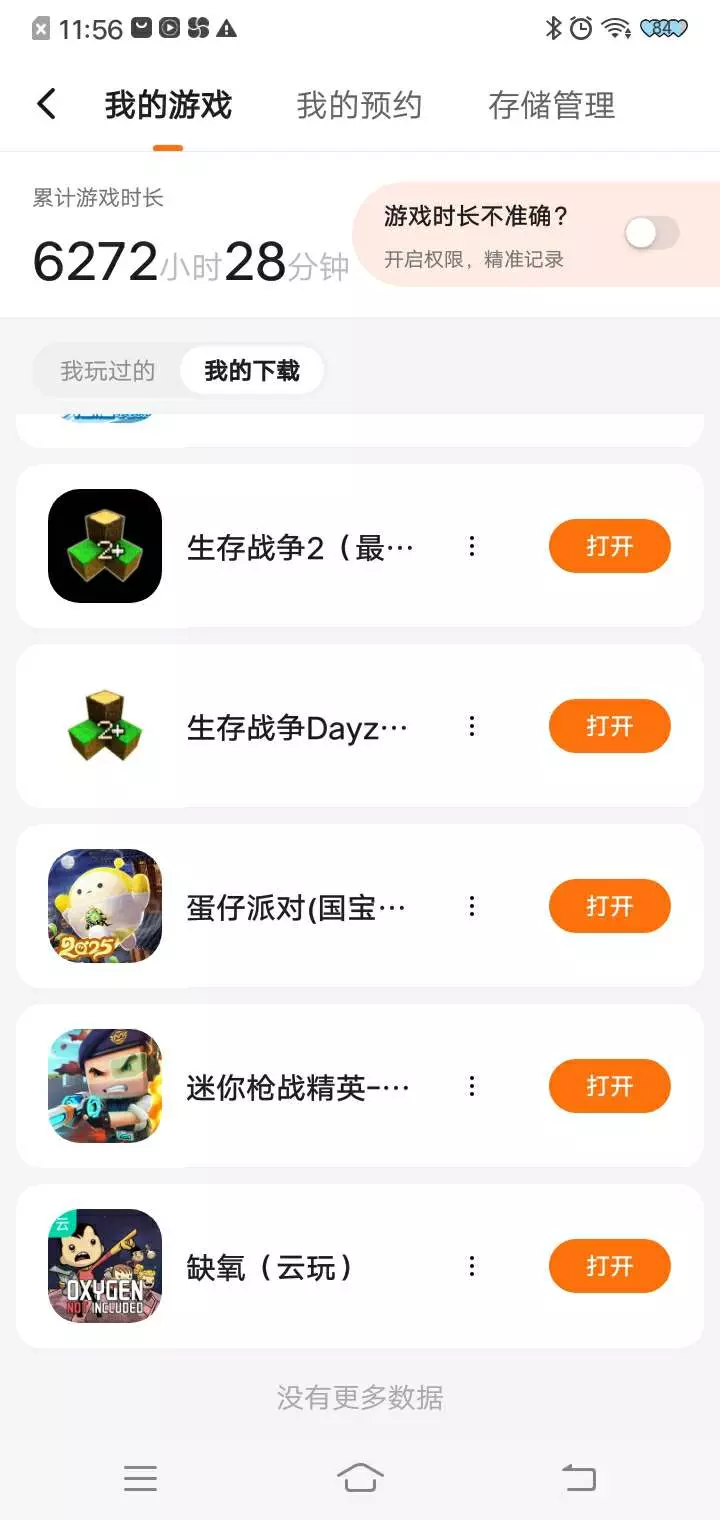Tap 打开 next to 蛋仔派对

coord(609,906)
